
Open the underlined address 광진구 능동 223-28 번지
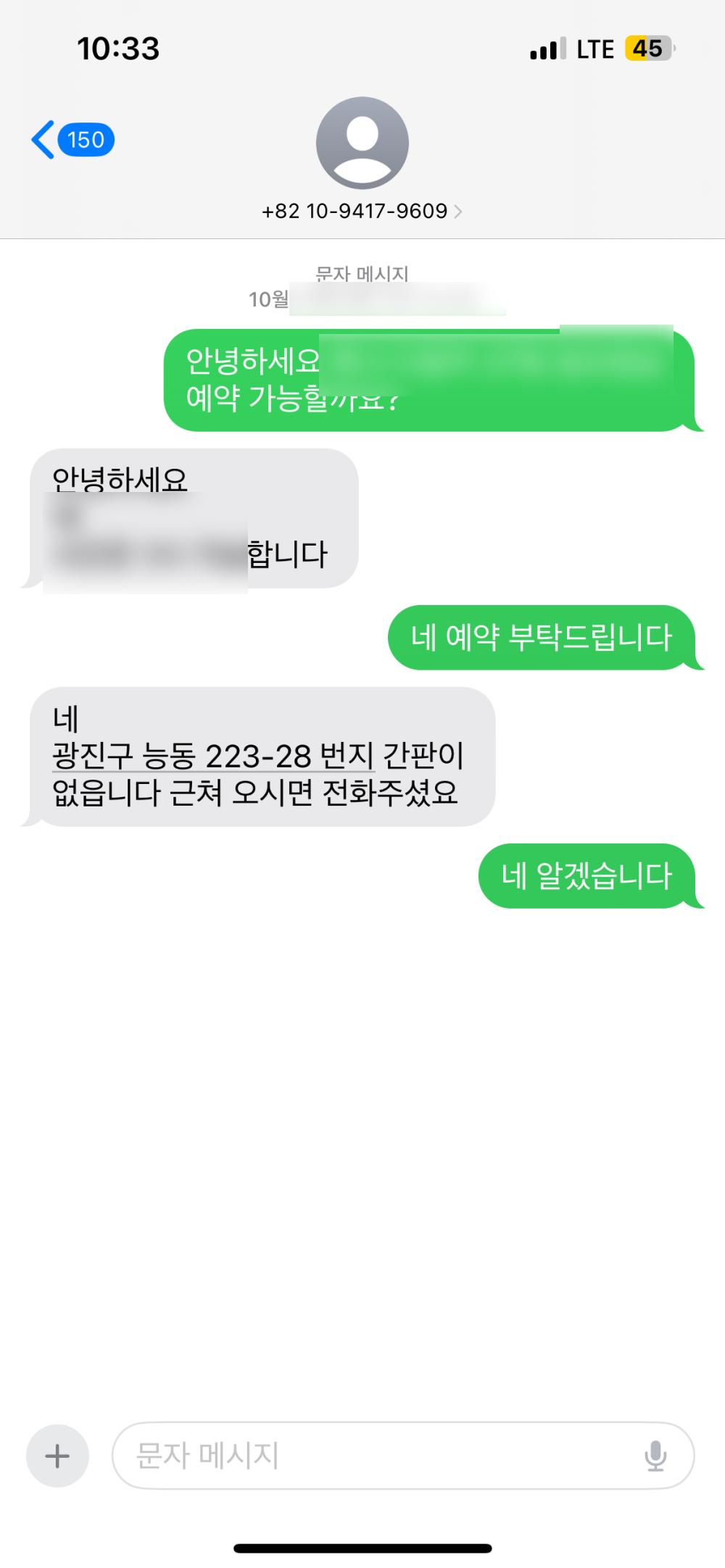[213, 757]
